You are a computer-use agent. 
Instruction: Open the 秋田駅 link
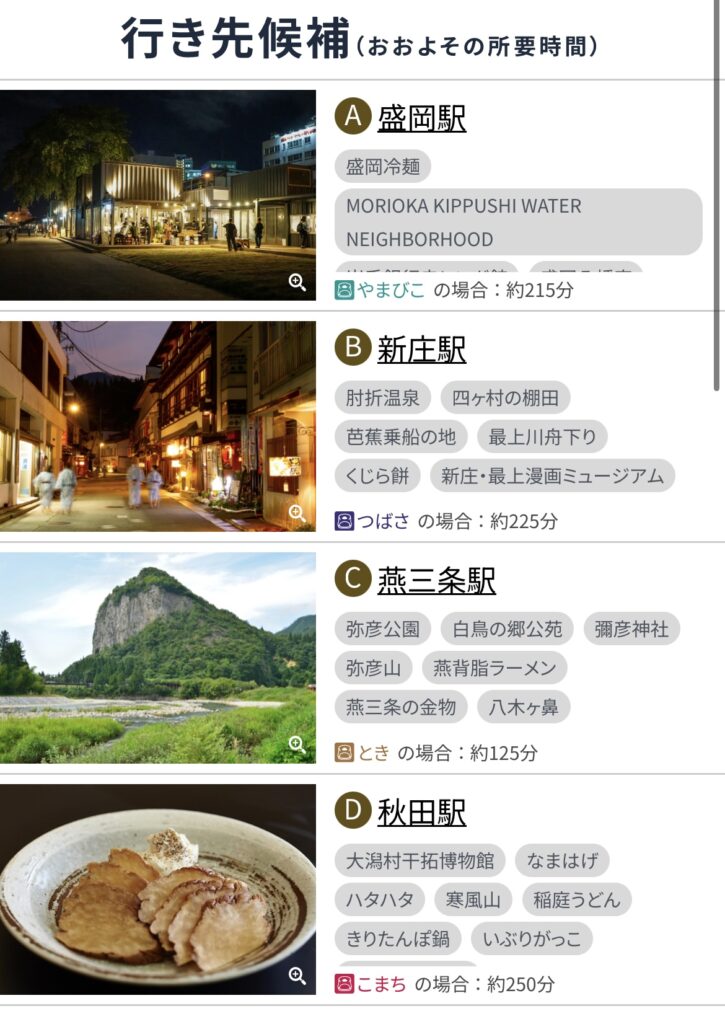421,812
